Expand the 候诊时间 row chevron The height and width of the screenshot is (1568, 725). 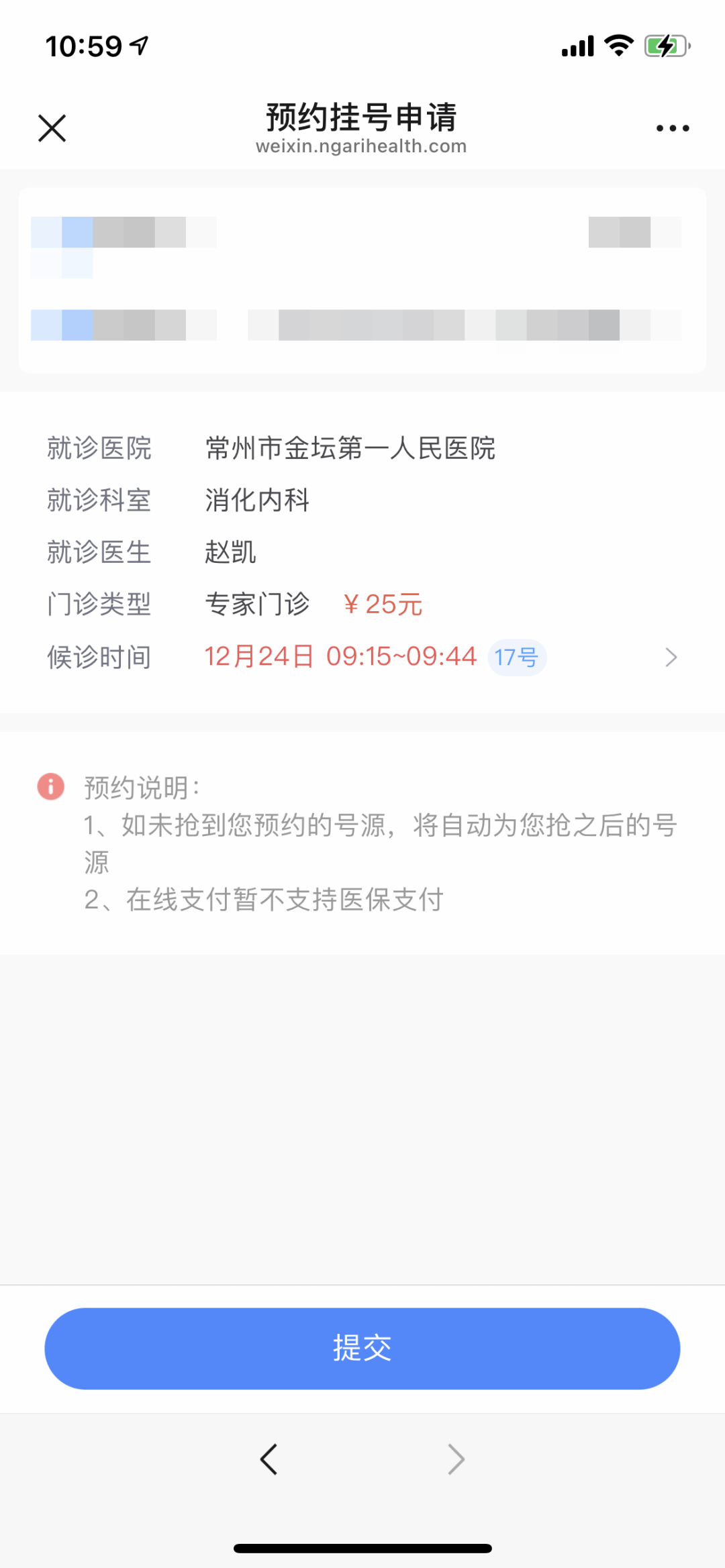(x=671, y=658)
